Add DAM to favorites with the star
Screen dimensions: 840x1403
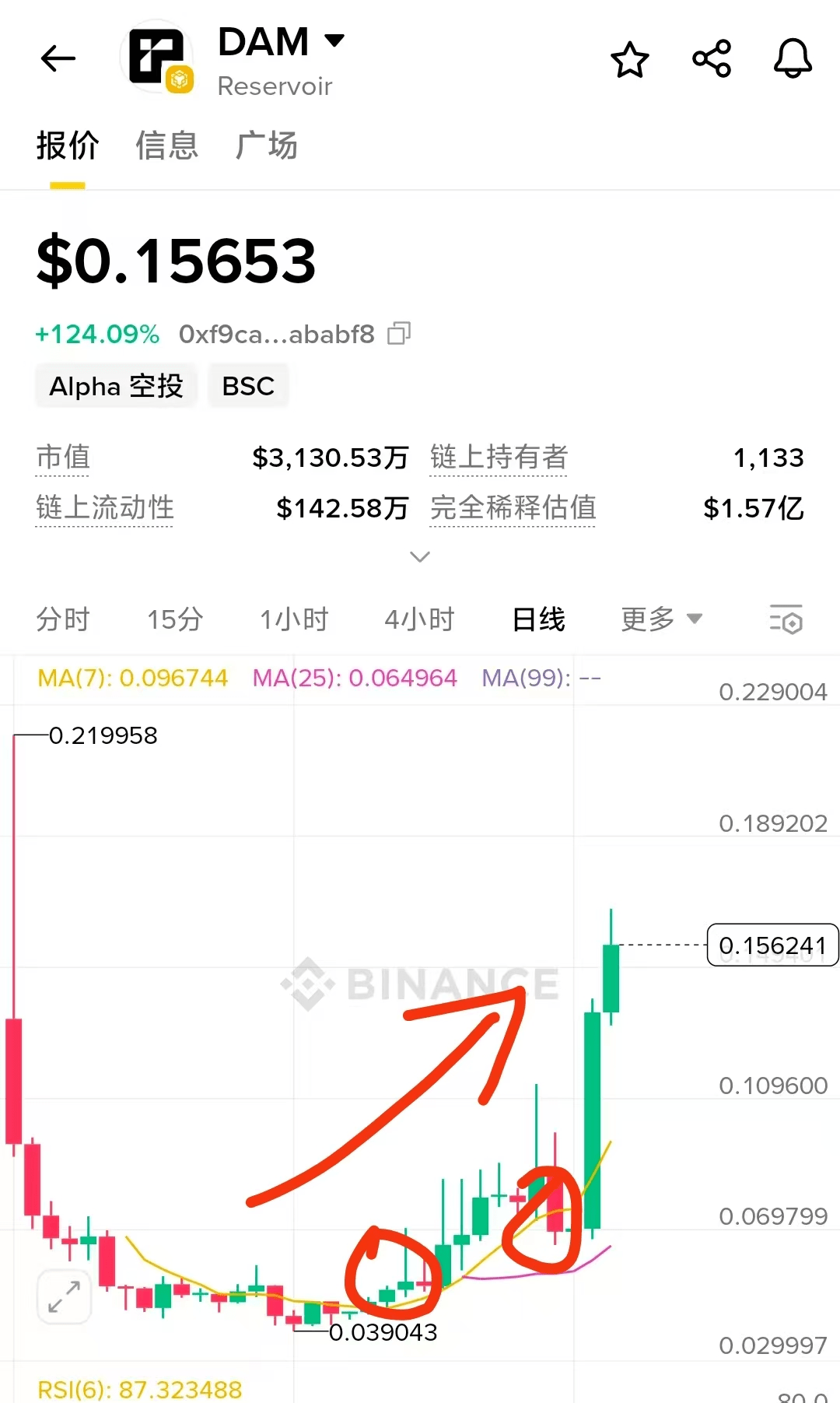tap(629, 59)
